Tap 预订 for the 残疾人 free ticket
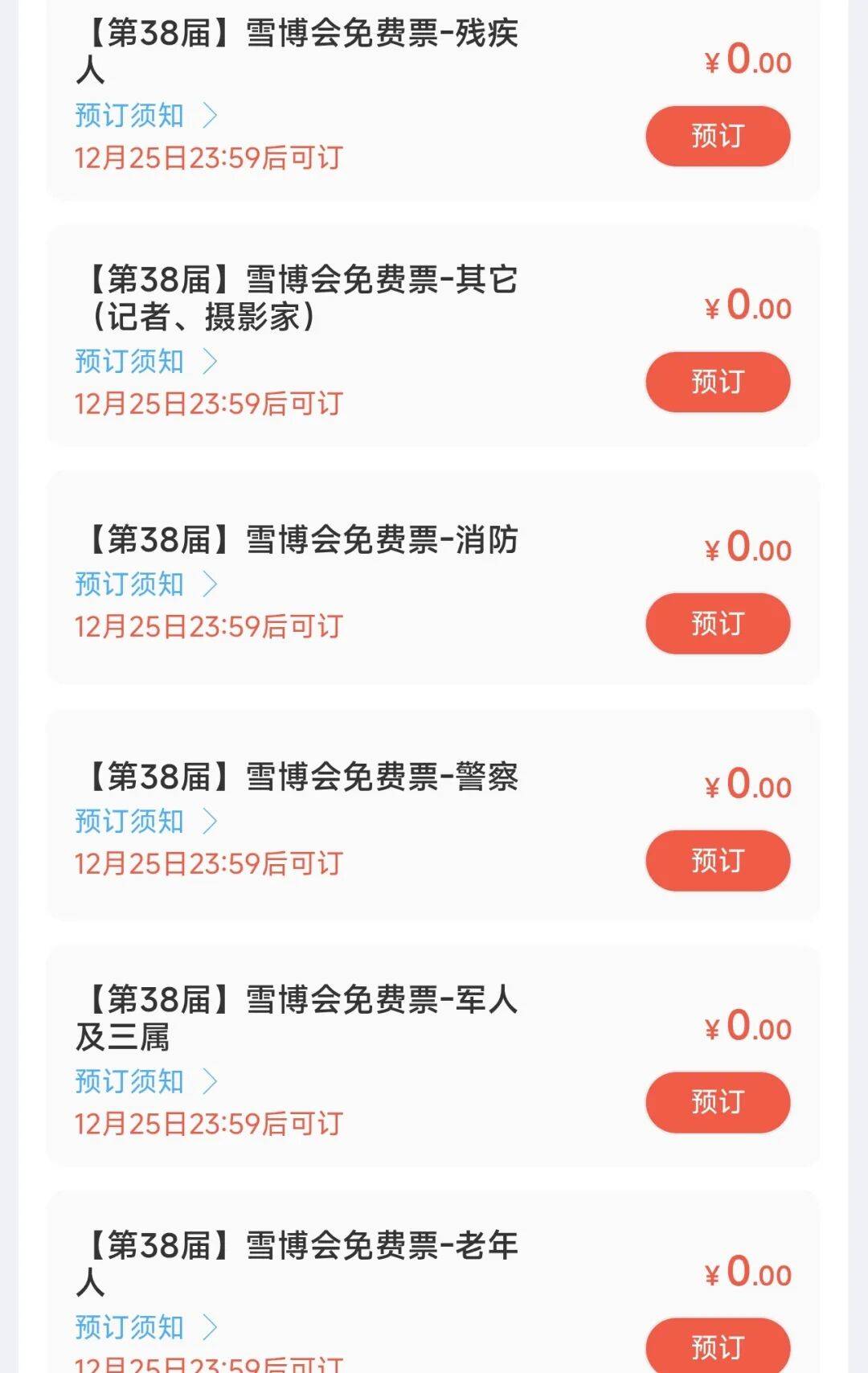 [x=718, y=136]
